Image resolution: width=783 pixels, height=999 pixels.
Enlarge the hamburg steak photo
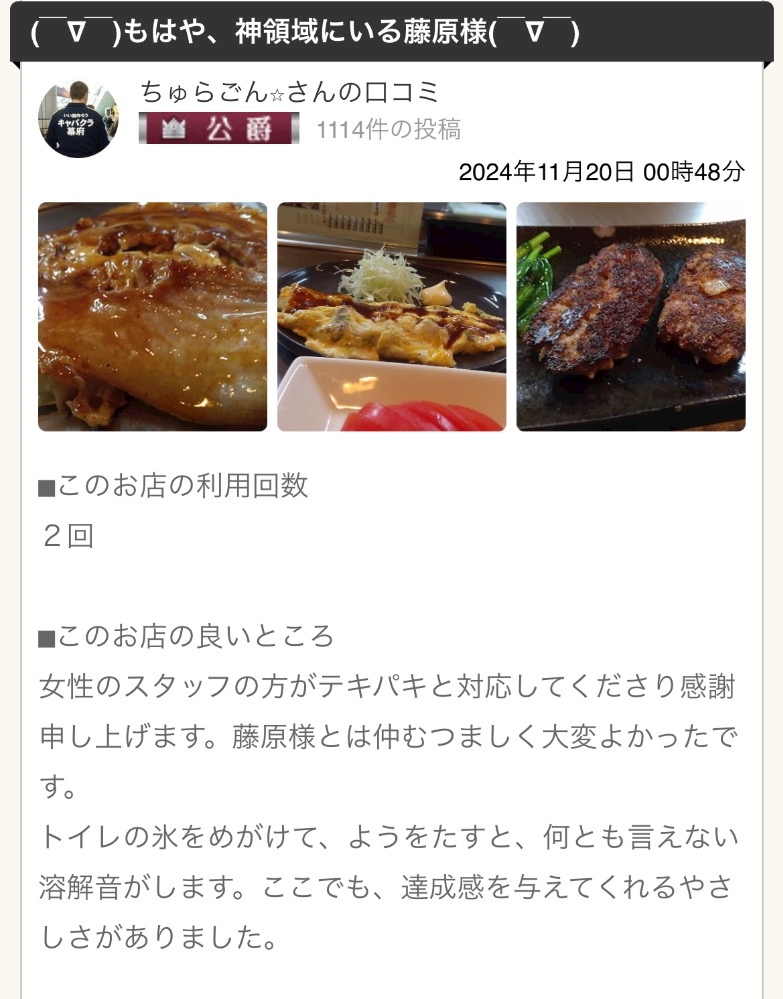coord(631,317)
